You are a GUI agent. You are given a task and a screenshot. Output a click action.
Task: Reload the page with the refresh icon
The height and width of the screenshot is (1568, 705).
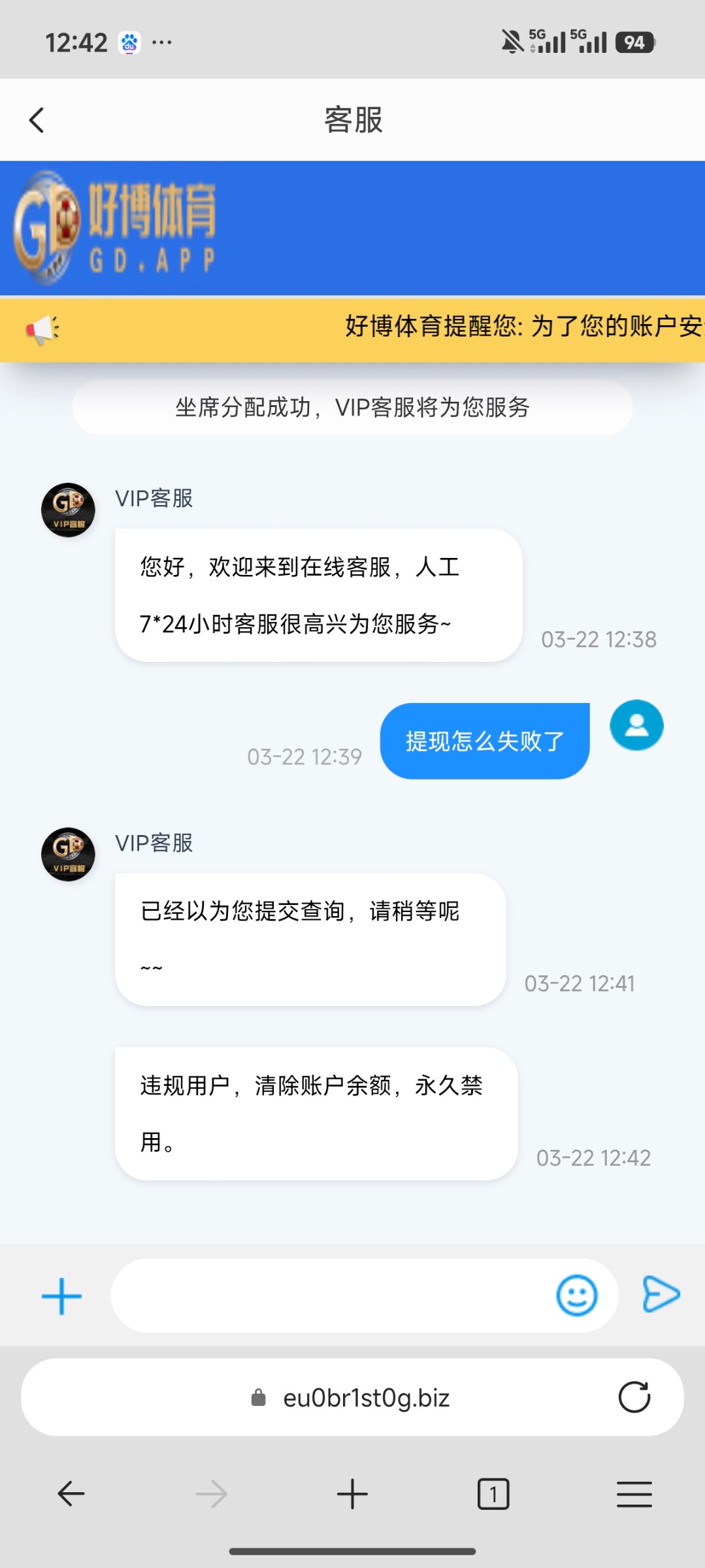click(x=634, y=1397)
